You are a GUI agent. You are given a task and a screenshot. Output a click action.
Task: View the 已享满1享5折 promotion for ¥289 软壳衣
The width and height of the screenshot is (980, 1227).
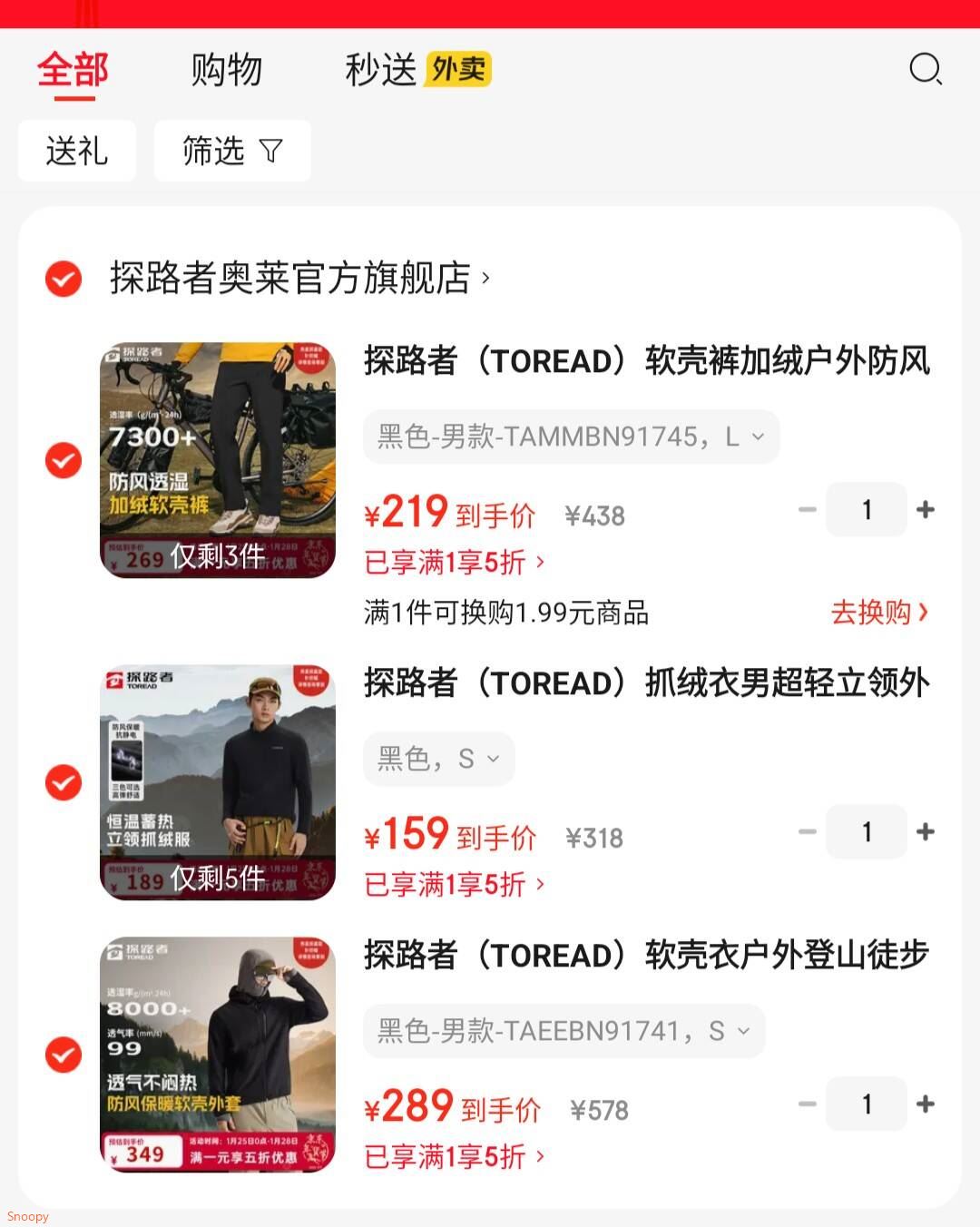[x=454, y=1157]
